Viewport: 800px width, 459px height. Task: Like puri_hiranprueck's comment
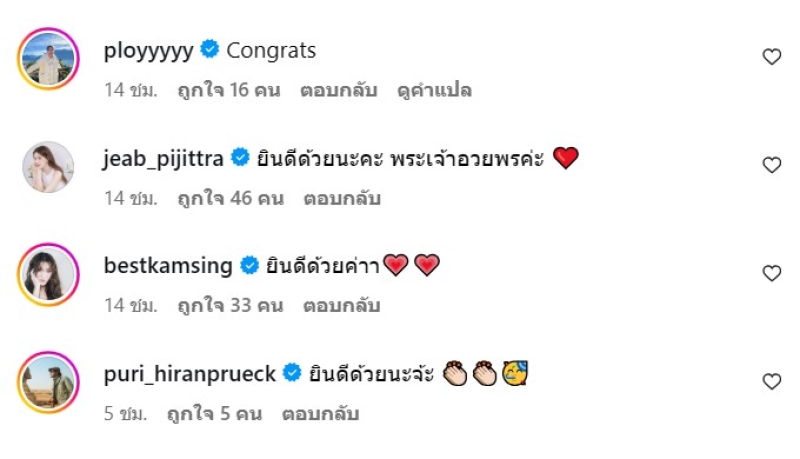tap(771, 381)
